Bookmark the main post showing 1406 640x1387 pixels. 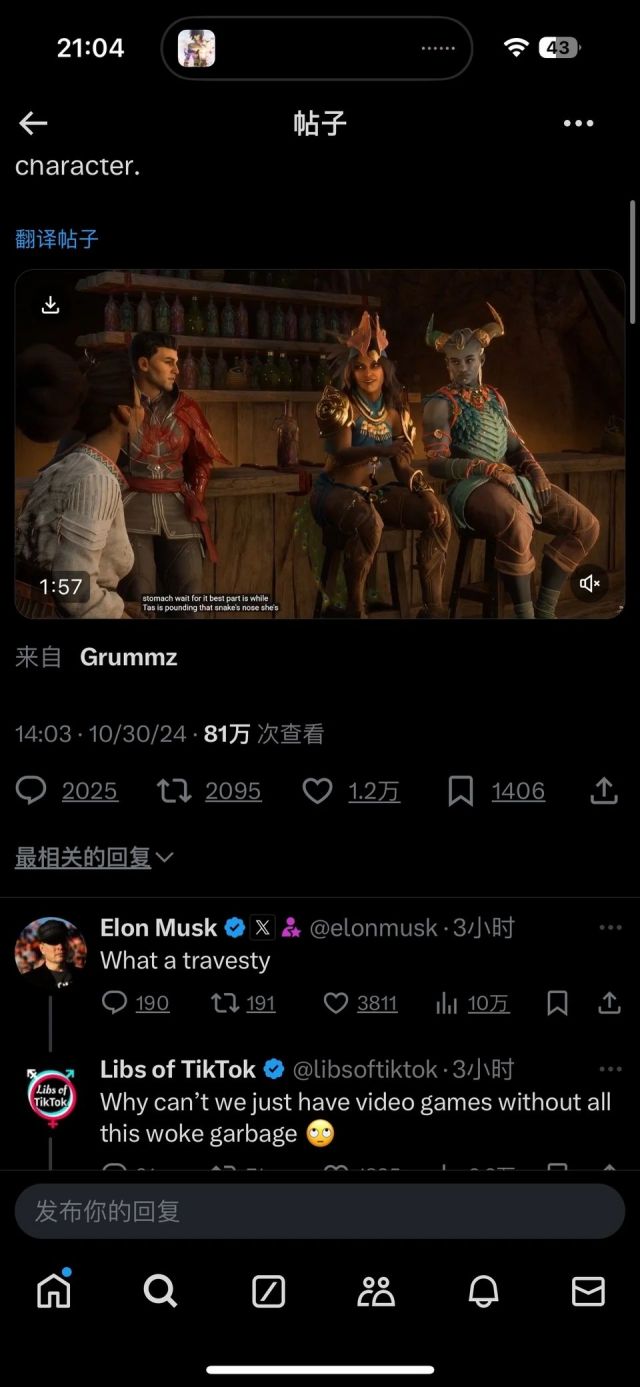(460, 791)
